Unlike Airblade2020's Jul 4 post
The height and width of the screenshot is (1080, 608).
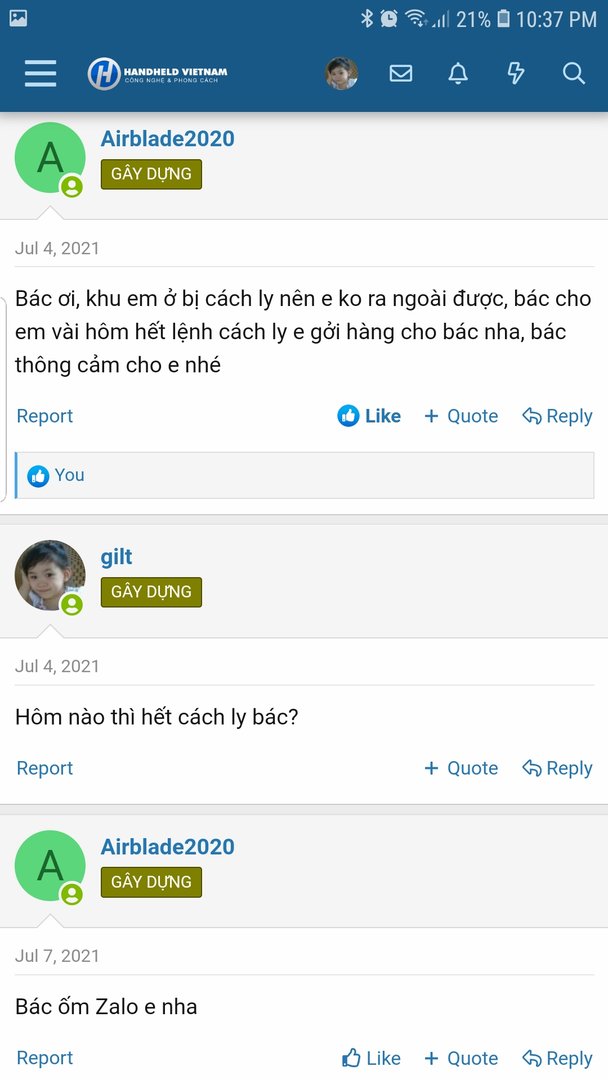(369, 416)
